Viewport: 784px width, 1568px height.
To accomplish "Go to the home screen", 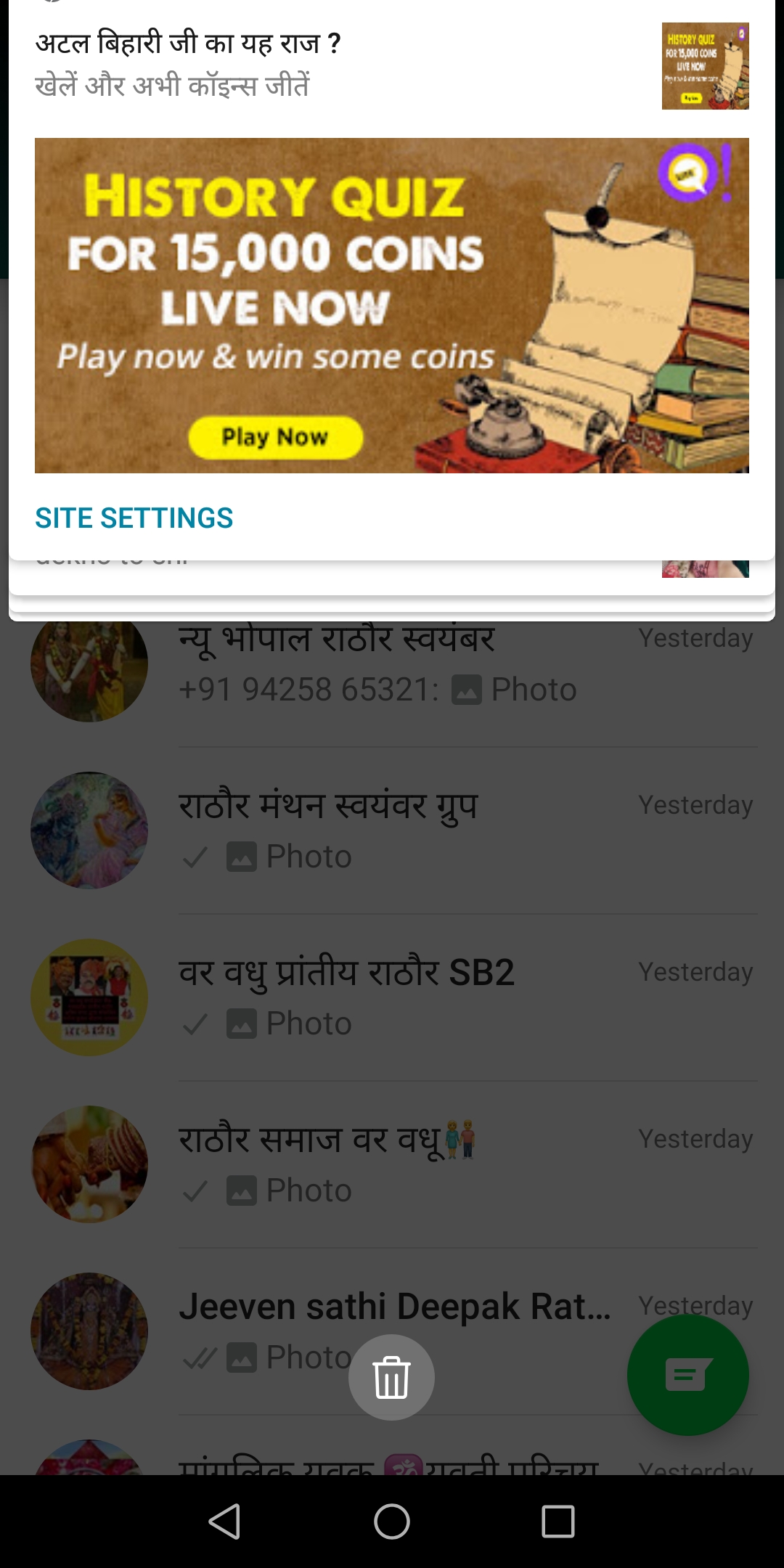I will pos(392,1522).
